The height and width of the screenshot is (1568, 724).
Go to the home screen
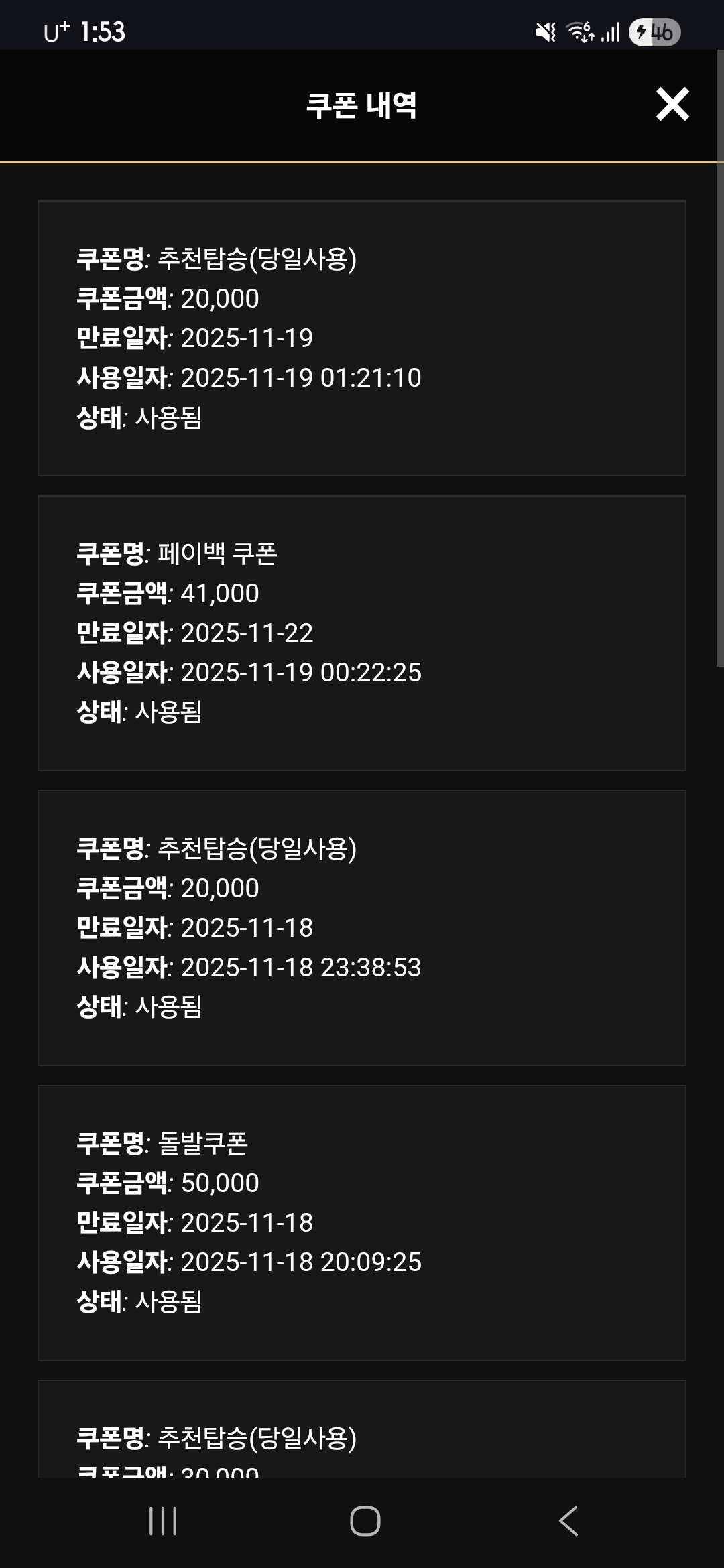click(365, 1521)
